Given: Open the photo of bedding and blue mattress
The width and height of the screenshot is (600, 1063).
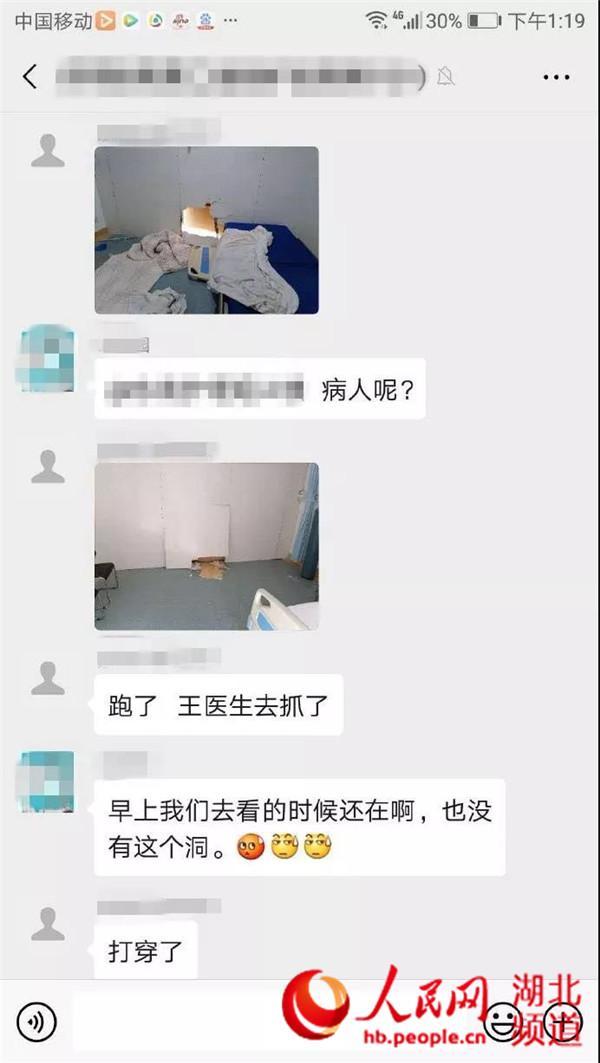Looking at the screenshot, I should [x=207, y=230].
